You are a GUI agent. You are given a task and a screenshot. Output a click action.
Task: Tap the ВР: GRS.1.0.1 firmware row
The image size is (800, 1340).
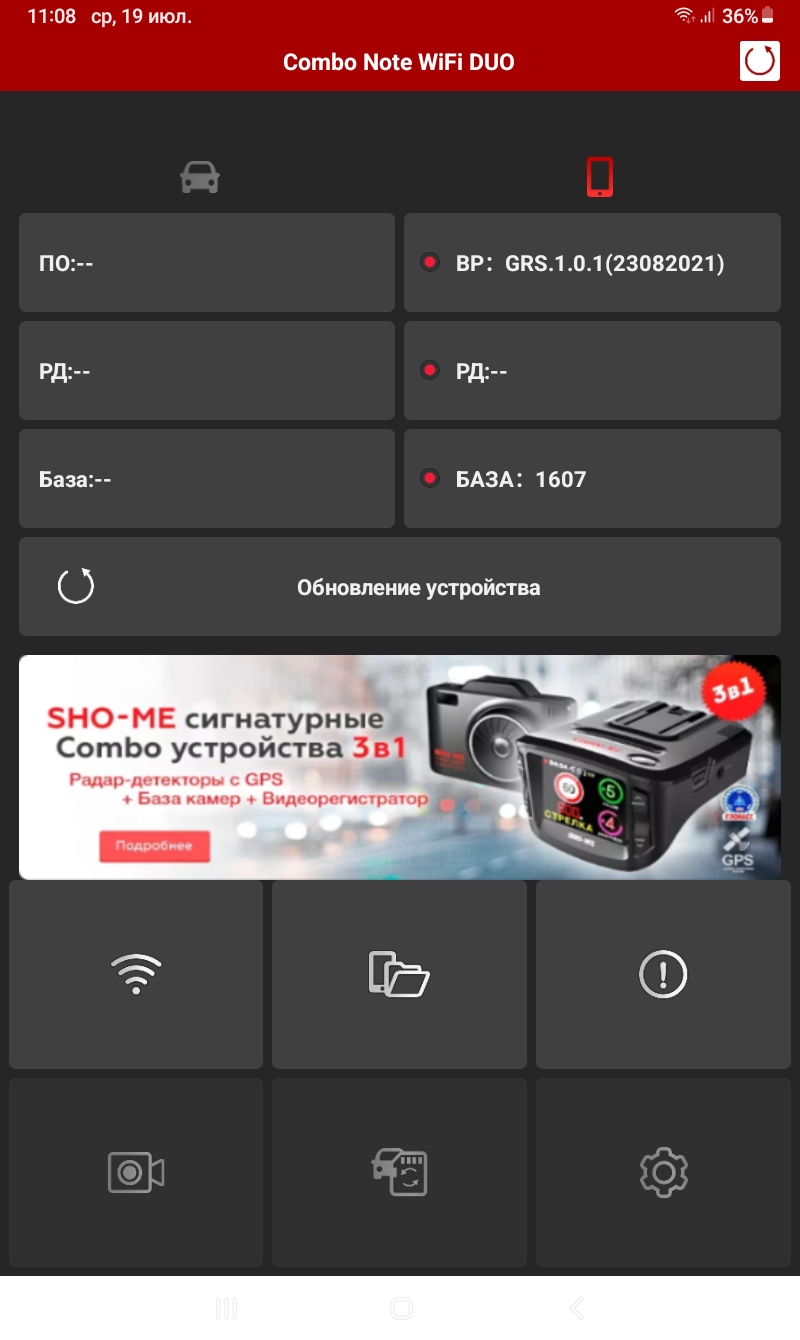pyautogui.click(x=592, y=263)
